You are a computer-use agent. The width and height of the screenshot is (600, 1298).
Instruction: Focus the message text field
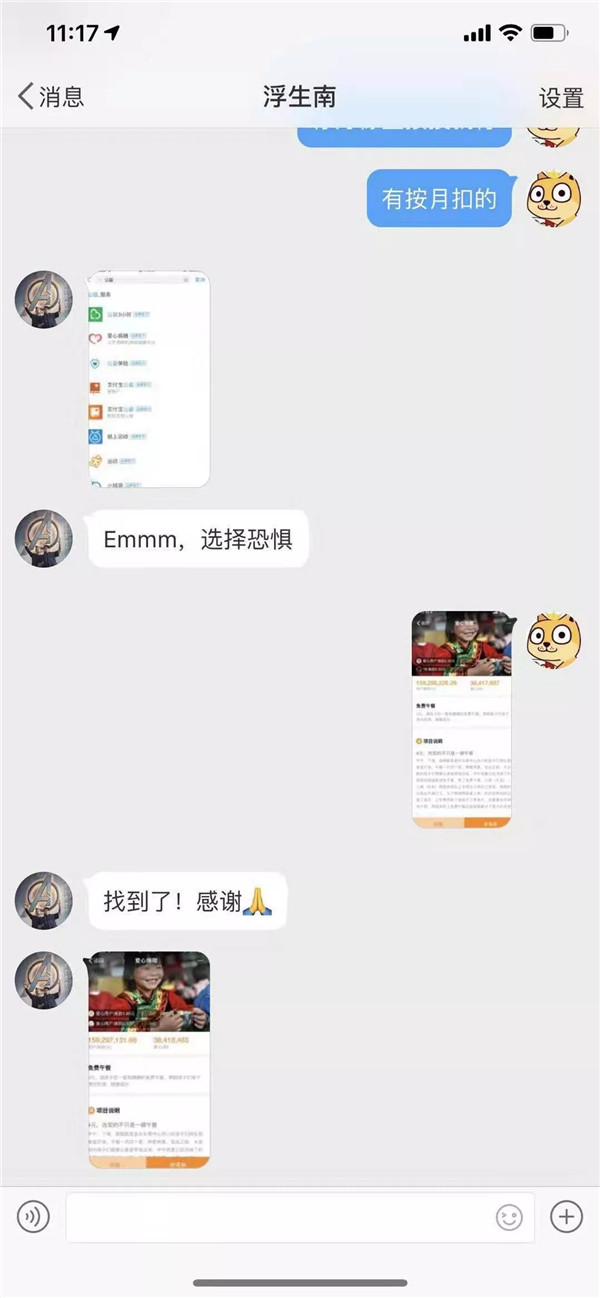(280, 1216)
